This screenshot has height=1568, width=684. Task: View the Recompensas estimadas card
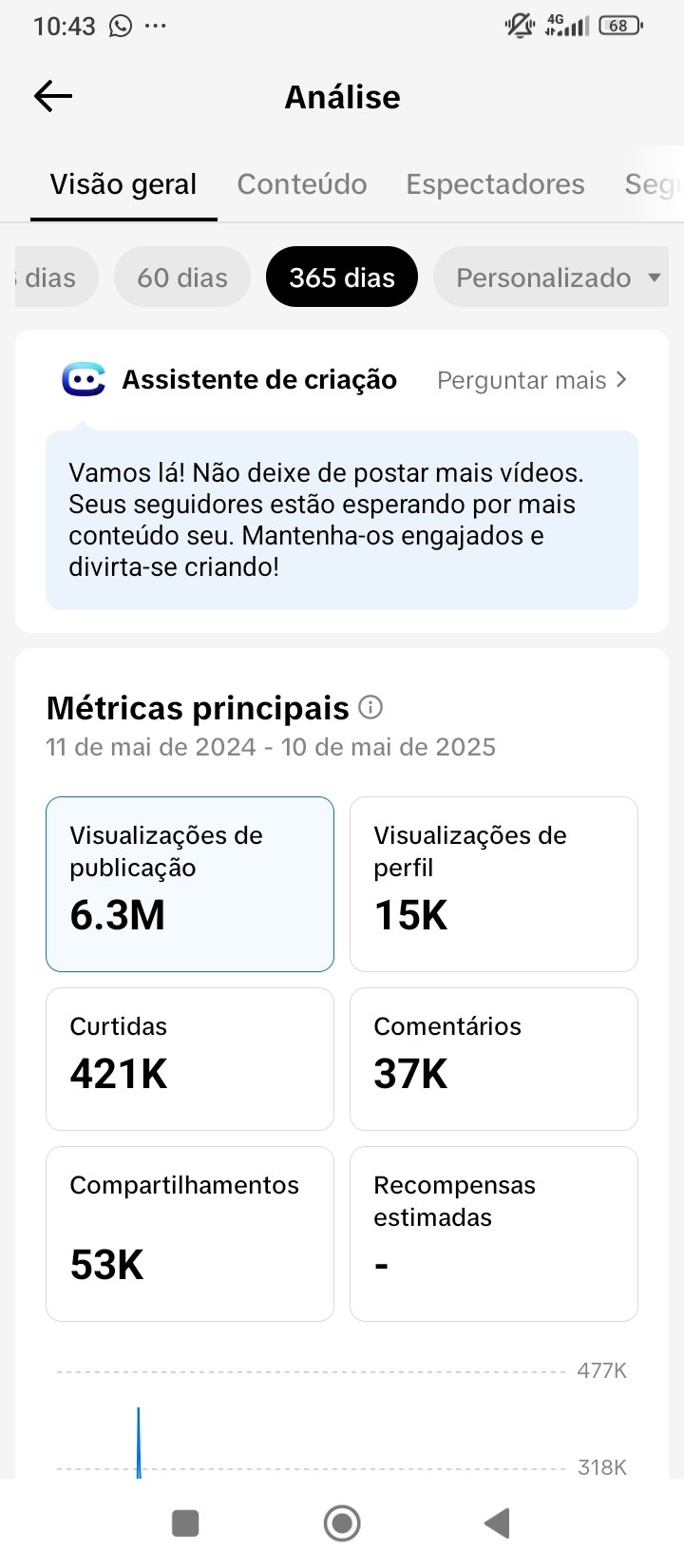(494, 1233)
